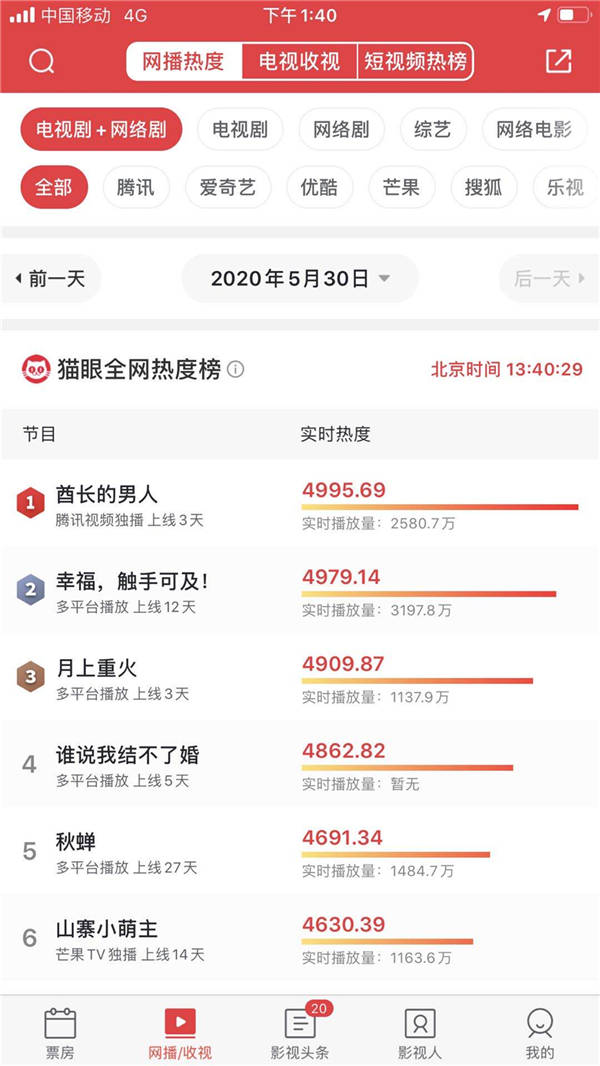Open the 2020年5月30日 date picker
Screen dimensions: 600x1066
coord(300,278)
